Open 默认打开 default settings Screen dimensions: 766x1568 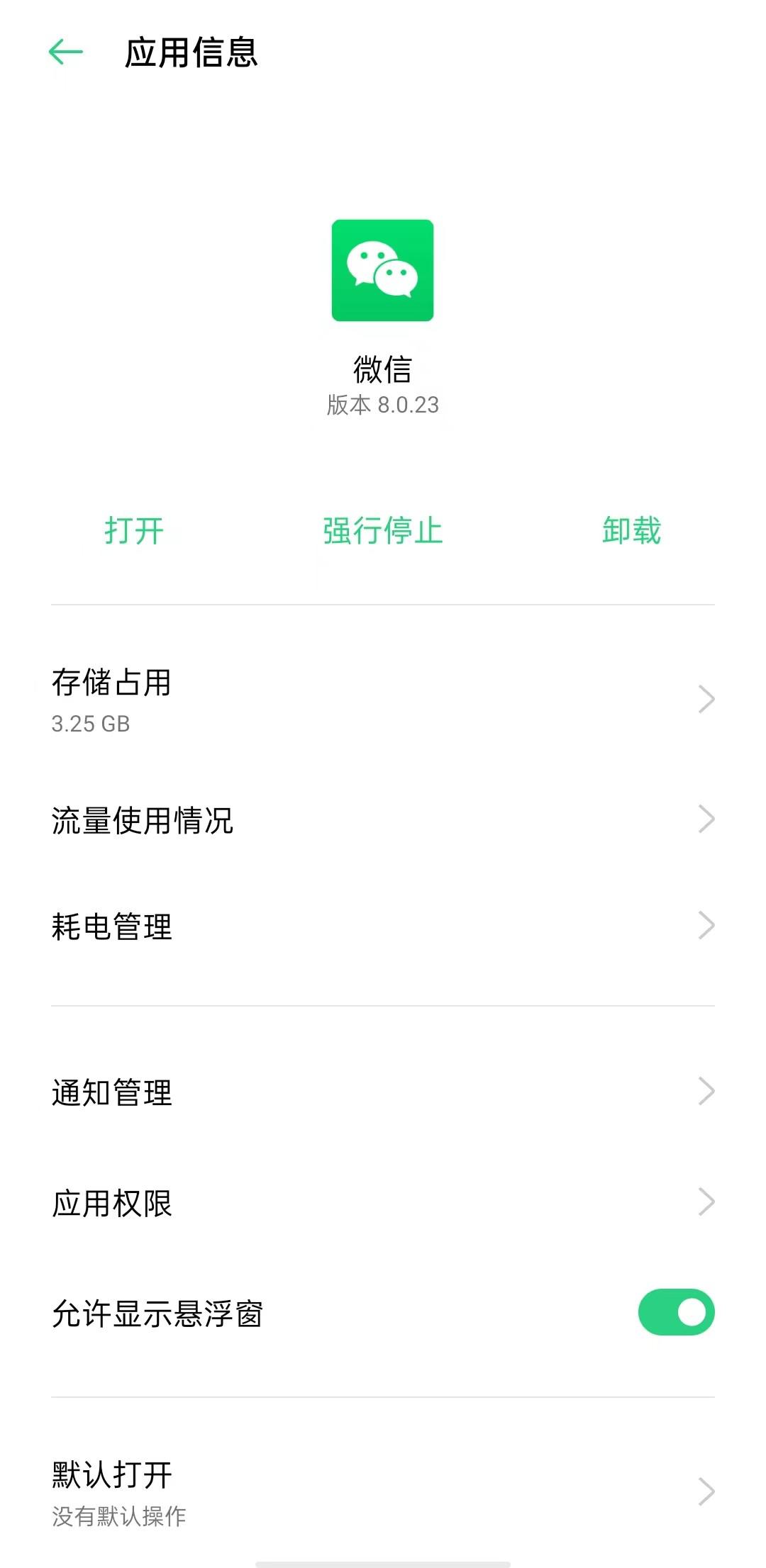click(383, 1492)
